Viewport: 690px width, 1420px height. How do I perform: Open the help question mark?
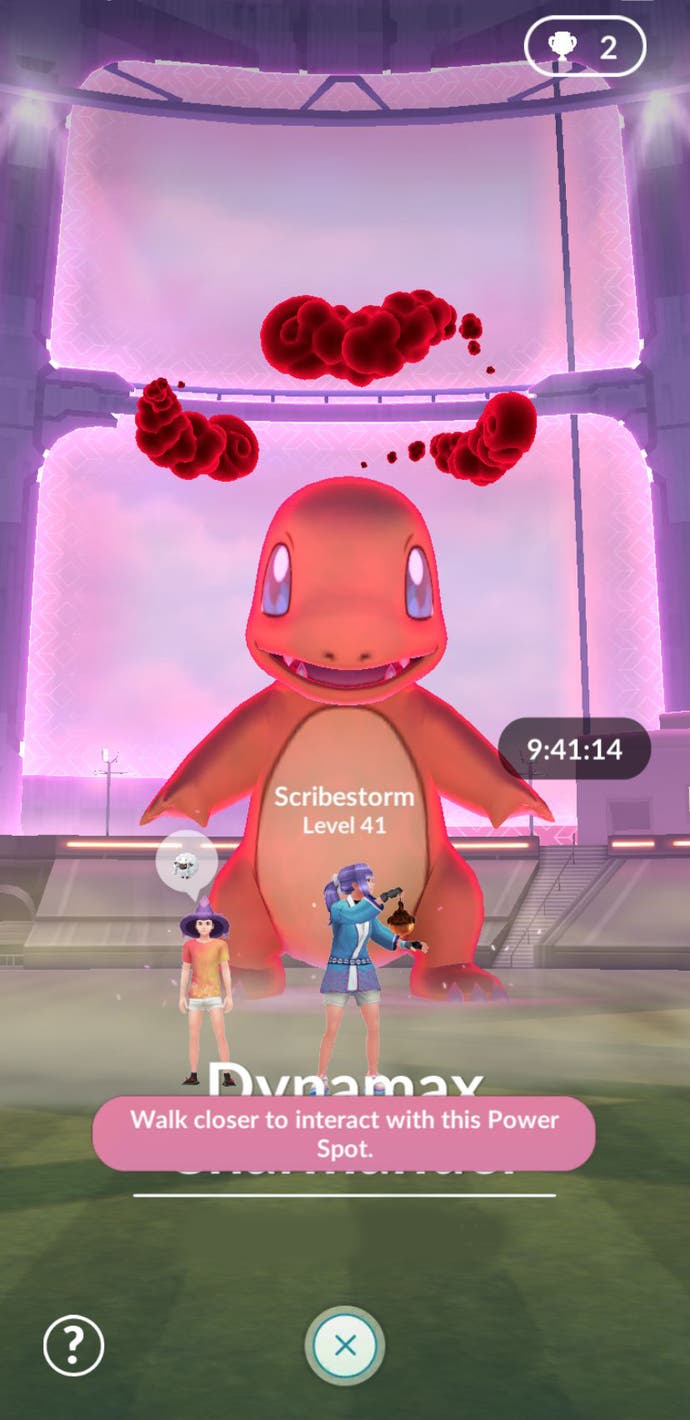coord(73,1345)
